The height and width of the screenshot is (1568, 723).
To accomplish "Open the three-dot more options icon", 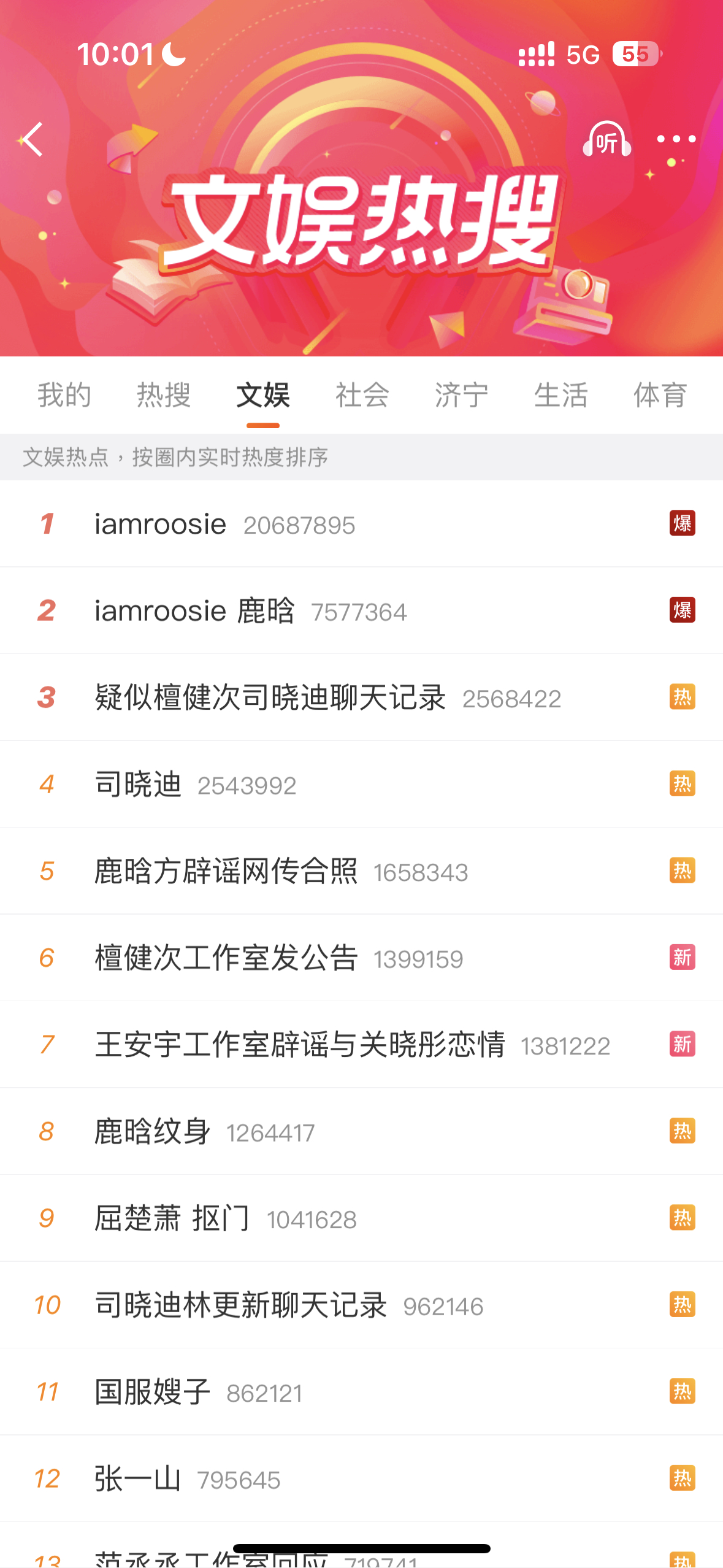I will 676,139.
